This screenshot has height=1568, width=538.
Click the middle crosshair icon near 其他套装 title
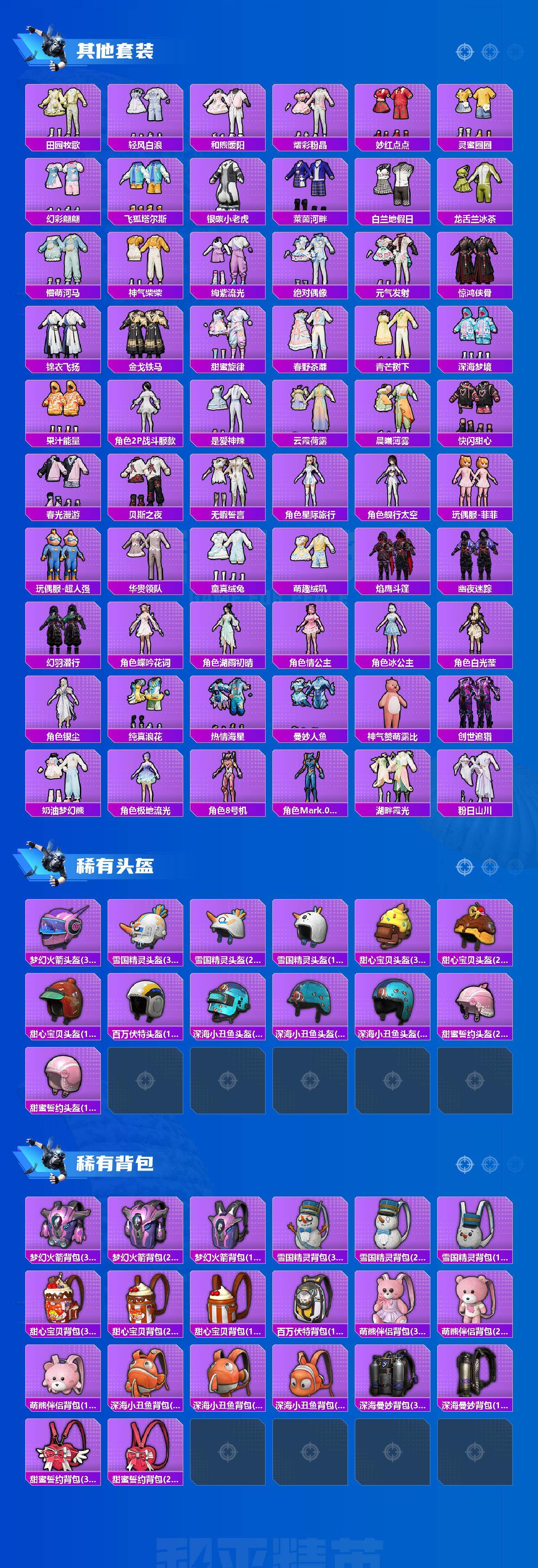pos(489,53)
